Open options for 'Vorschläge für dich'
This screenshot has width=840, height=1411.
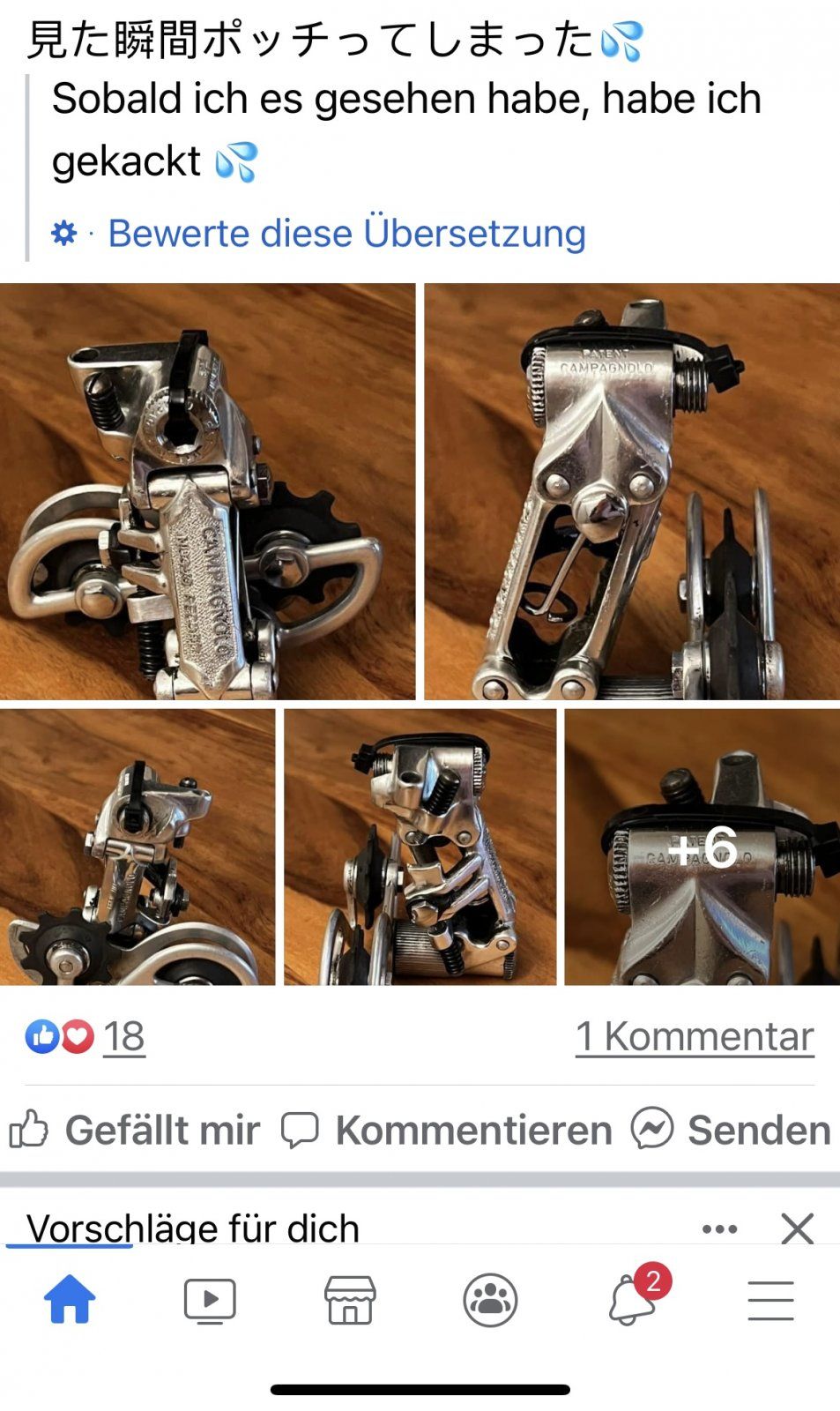click(719, 1228)
